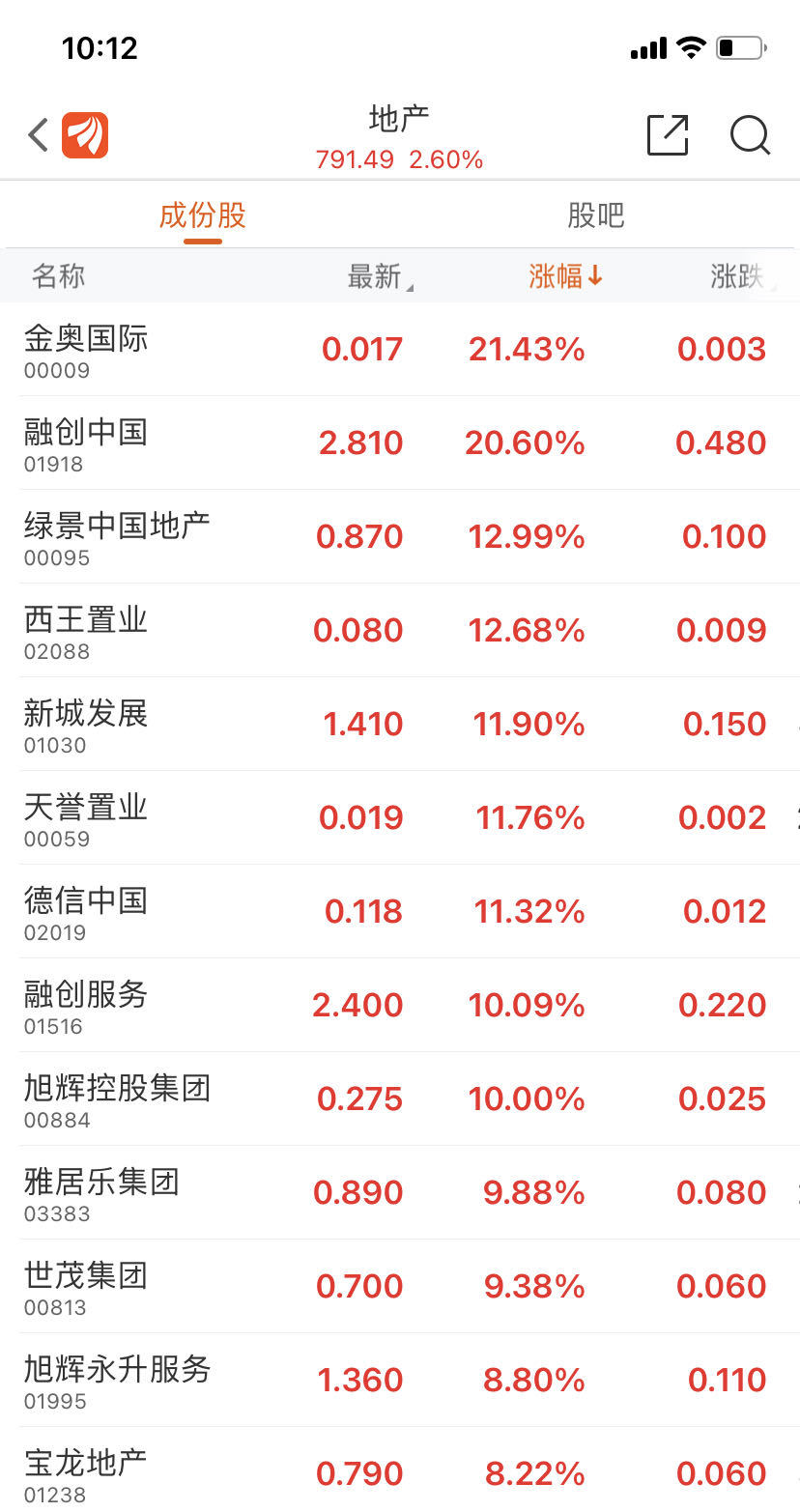Sort stocks by the 涨跌 column
Viewport: 800px width, 1512px height.
coord(738,277)
